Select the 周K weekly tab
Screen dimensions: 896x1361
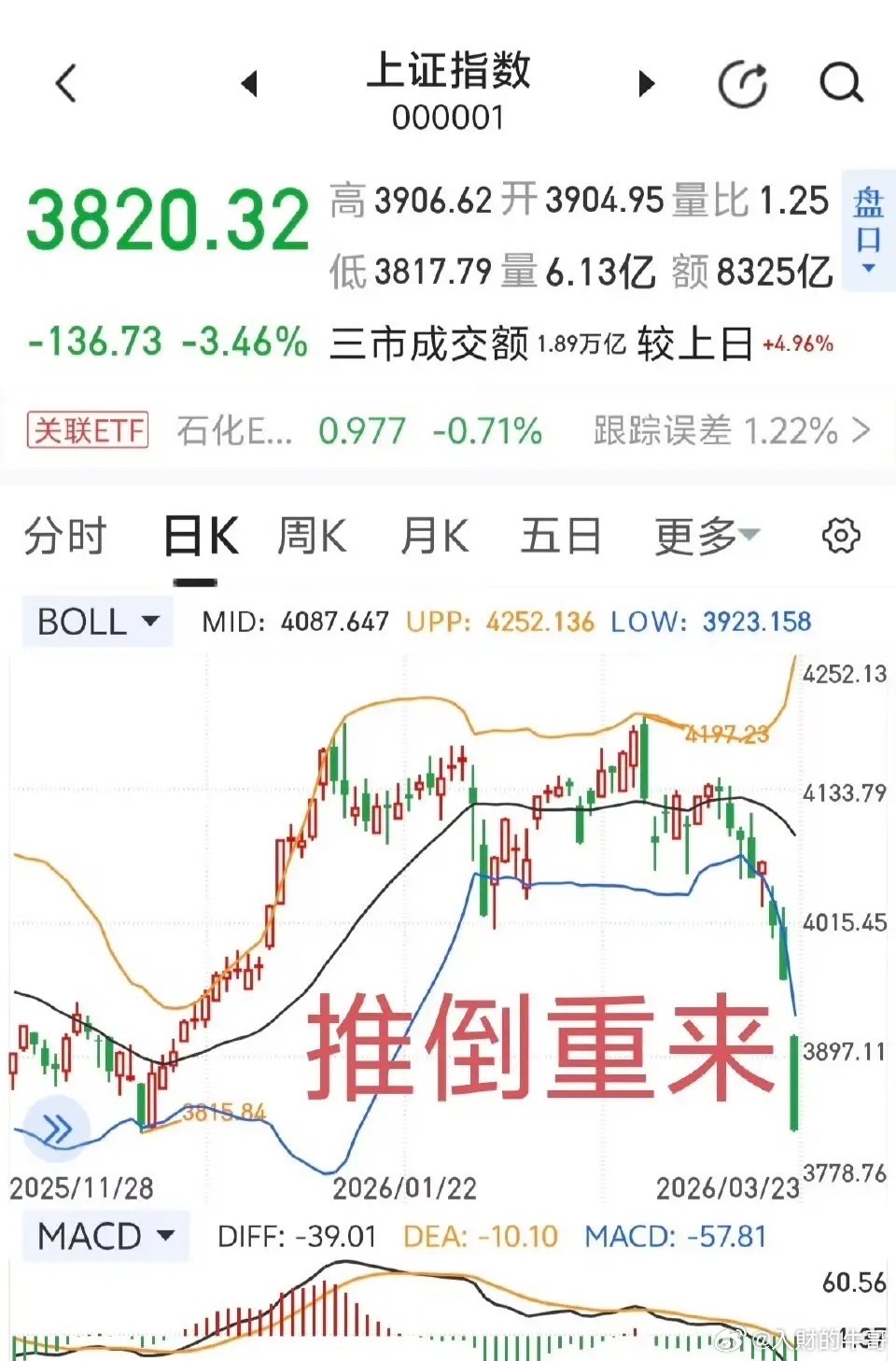tap(313, 534)
